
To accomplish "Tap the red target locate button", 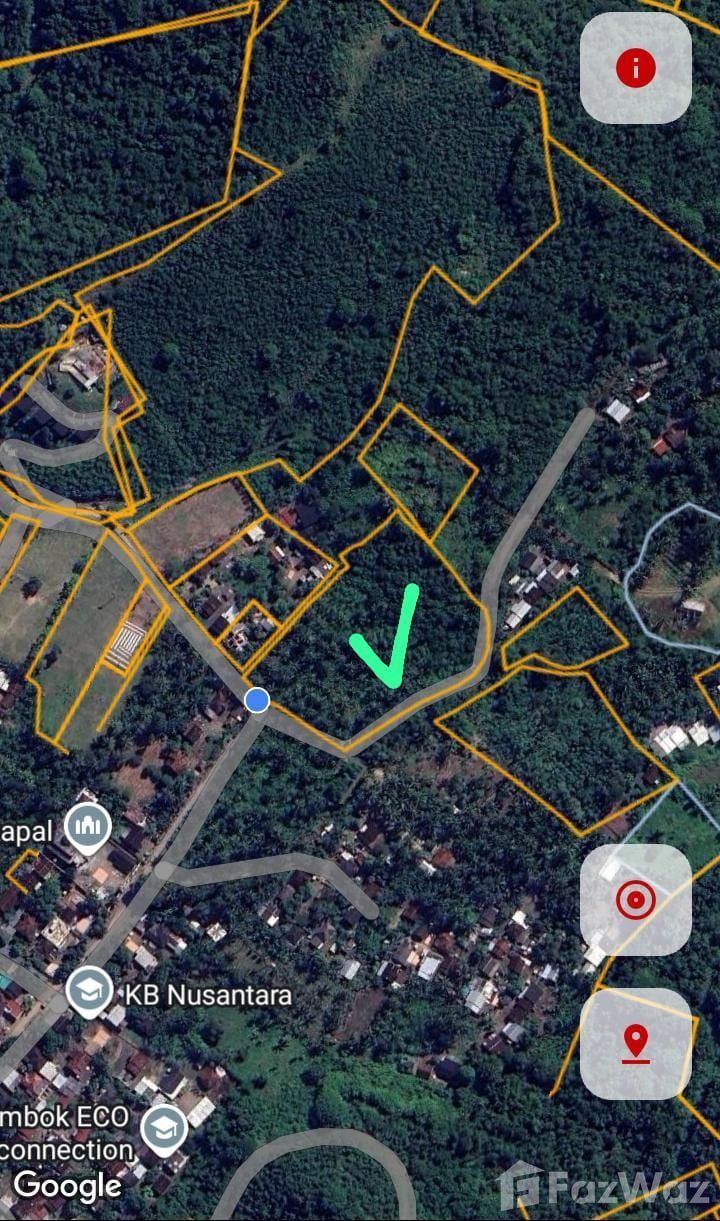I will click(635, 900).
